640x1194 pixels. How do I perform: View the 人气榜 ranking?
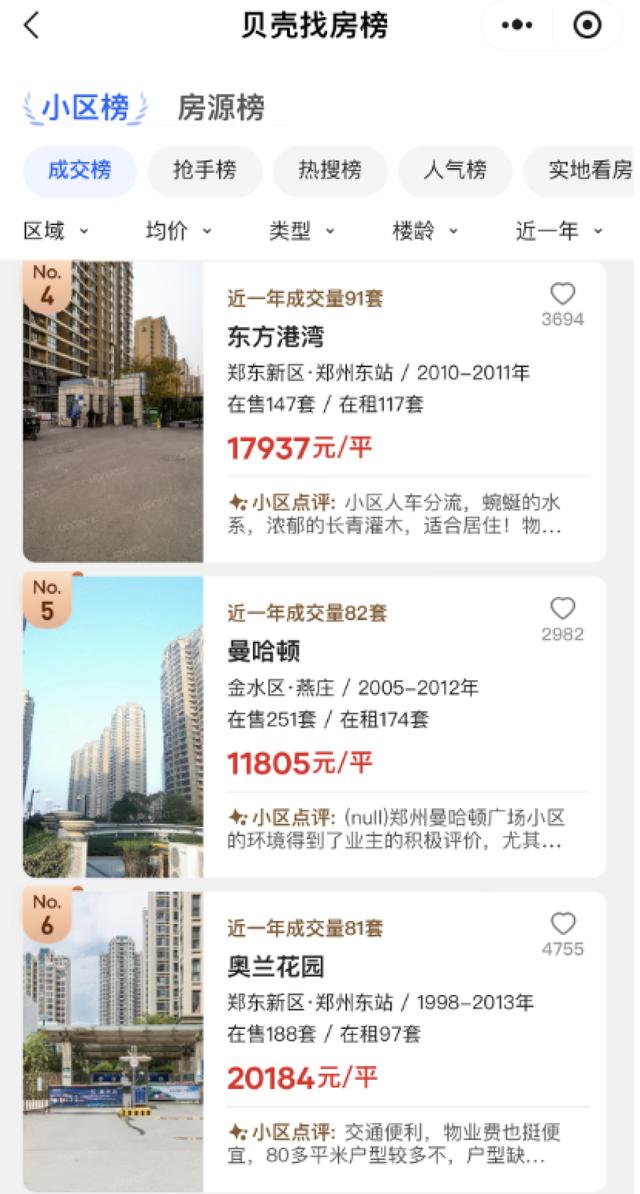pos(455,171)
